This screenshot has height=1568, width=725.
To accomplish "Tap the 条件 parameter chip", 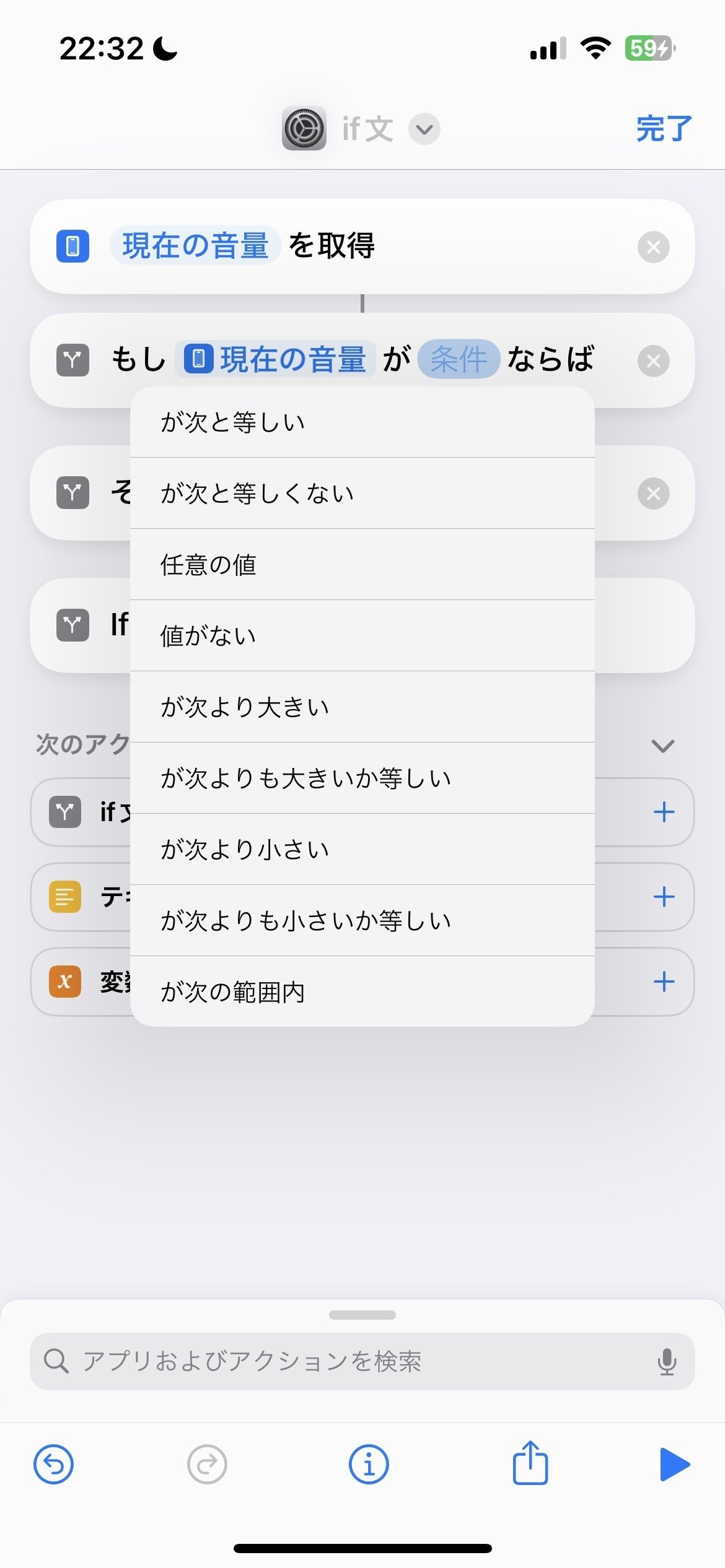I will click(459, 359).
